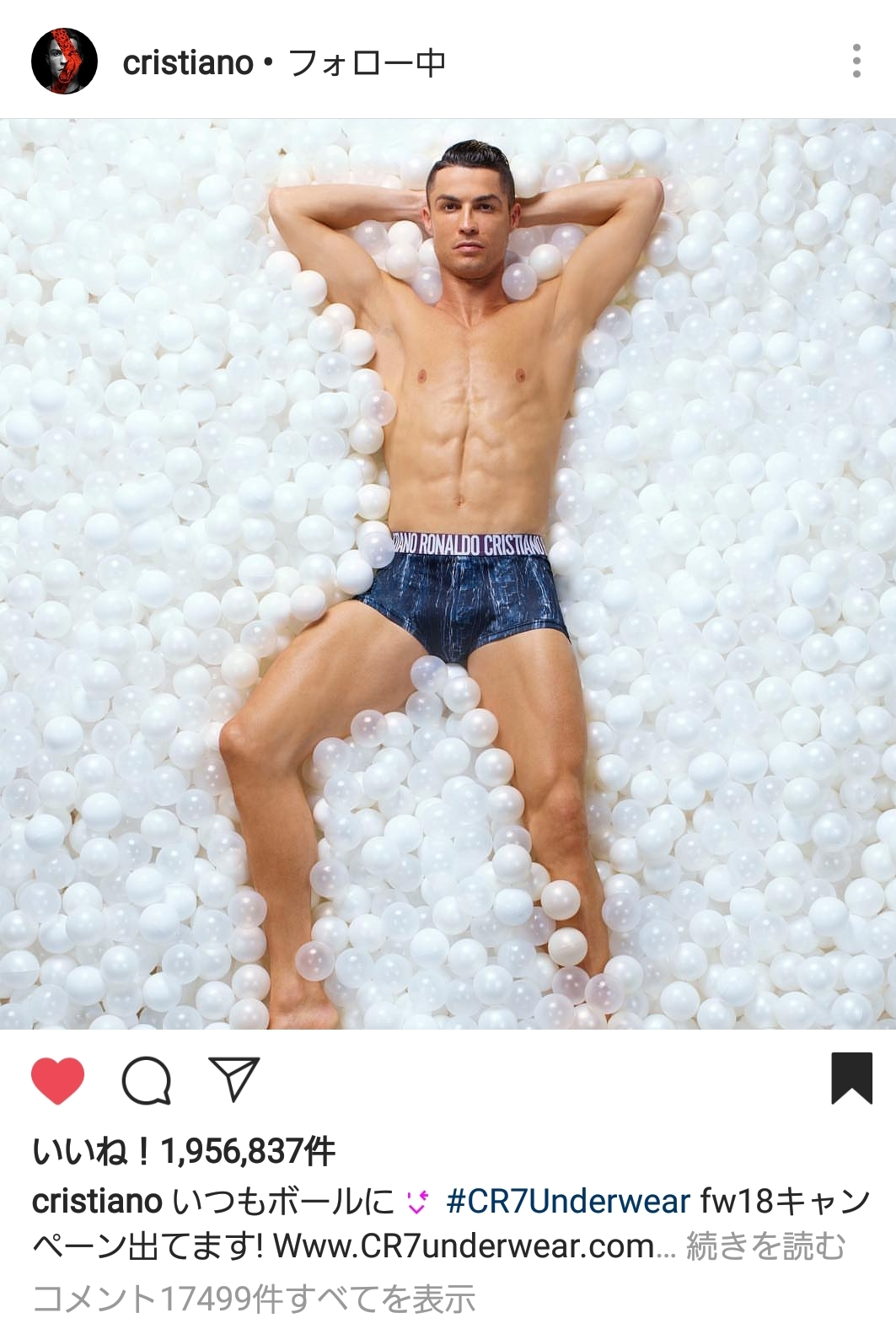
Task: Open the post's three-dot overflow menu
Action: pos(856,61)
